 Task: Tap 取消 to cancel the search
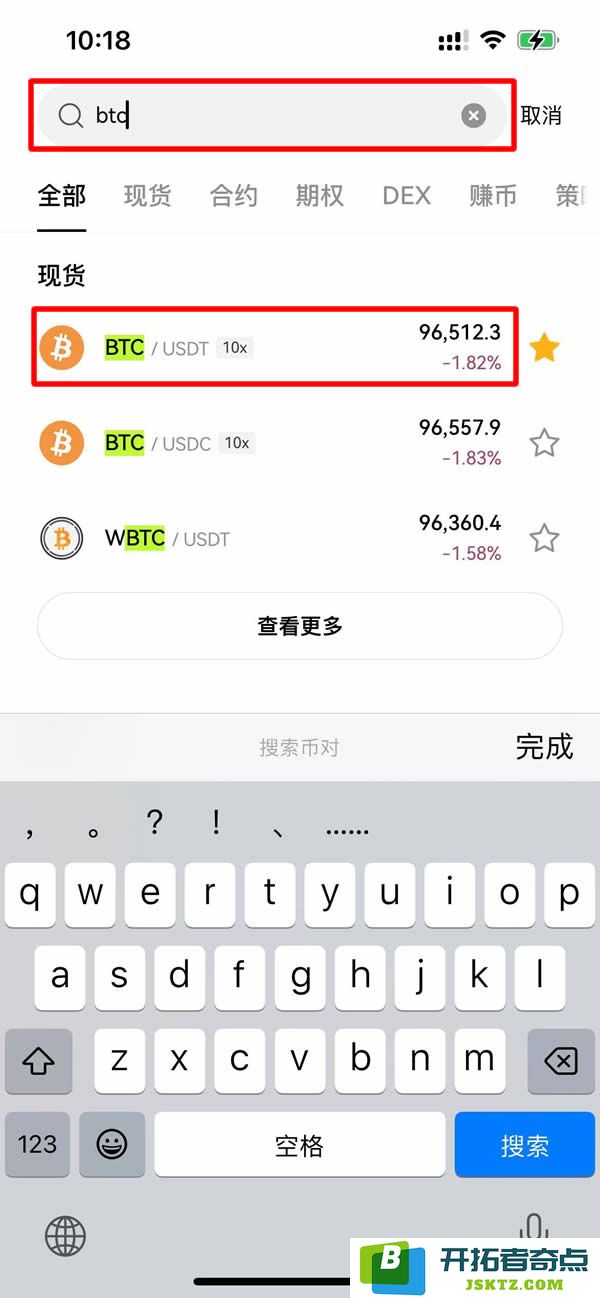(541, 115)
